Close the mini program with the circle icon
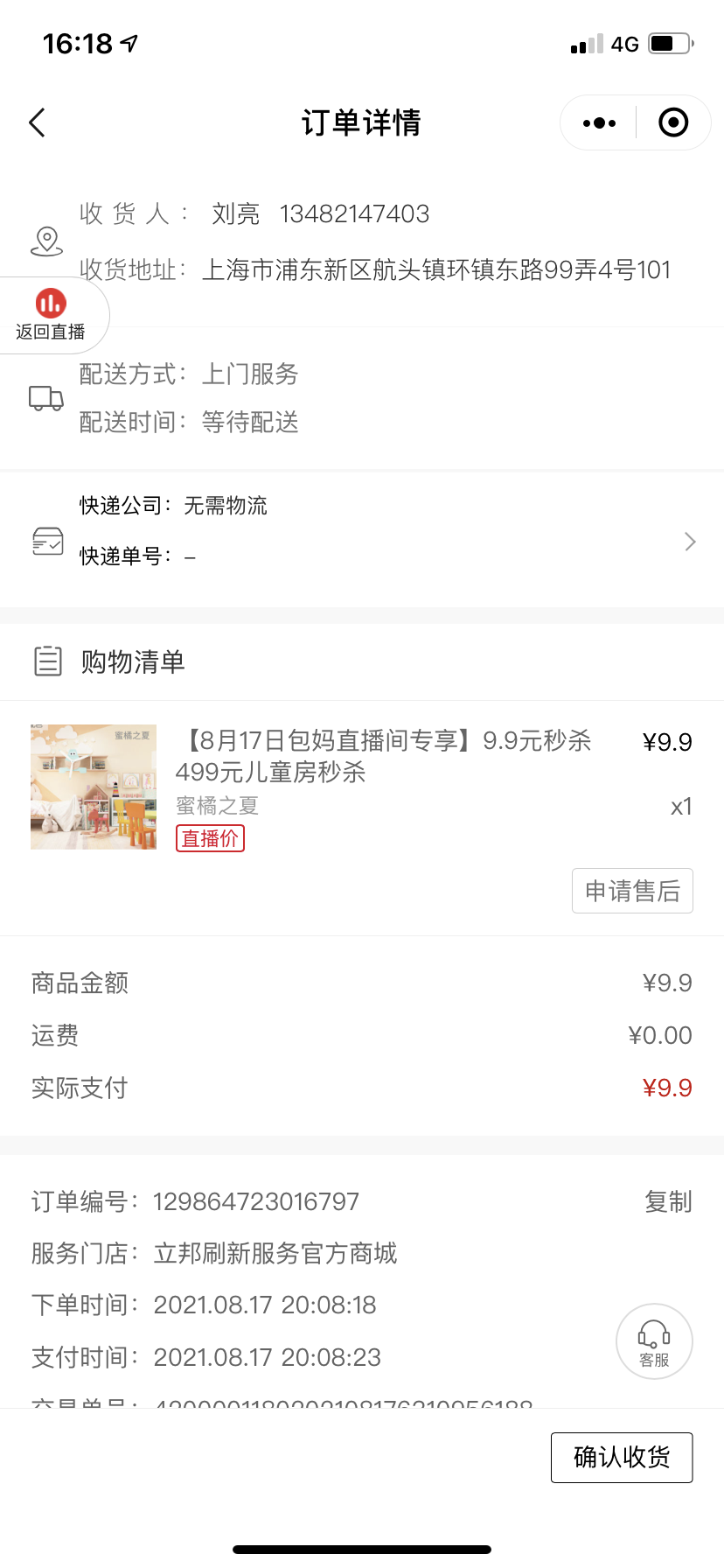724x1568 pixels. coord(672,123)
